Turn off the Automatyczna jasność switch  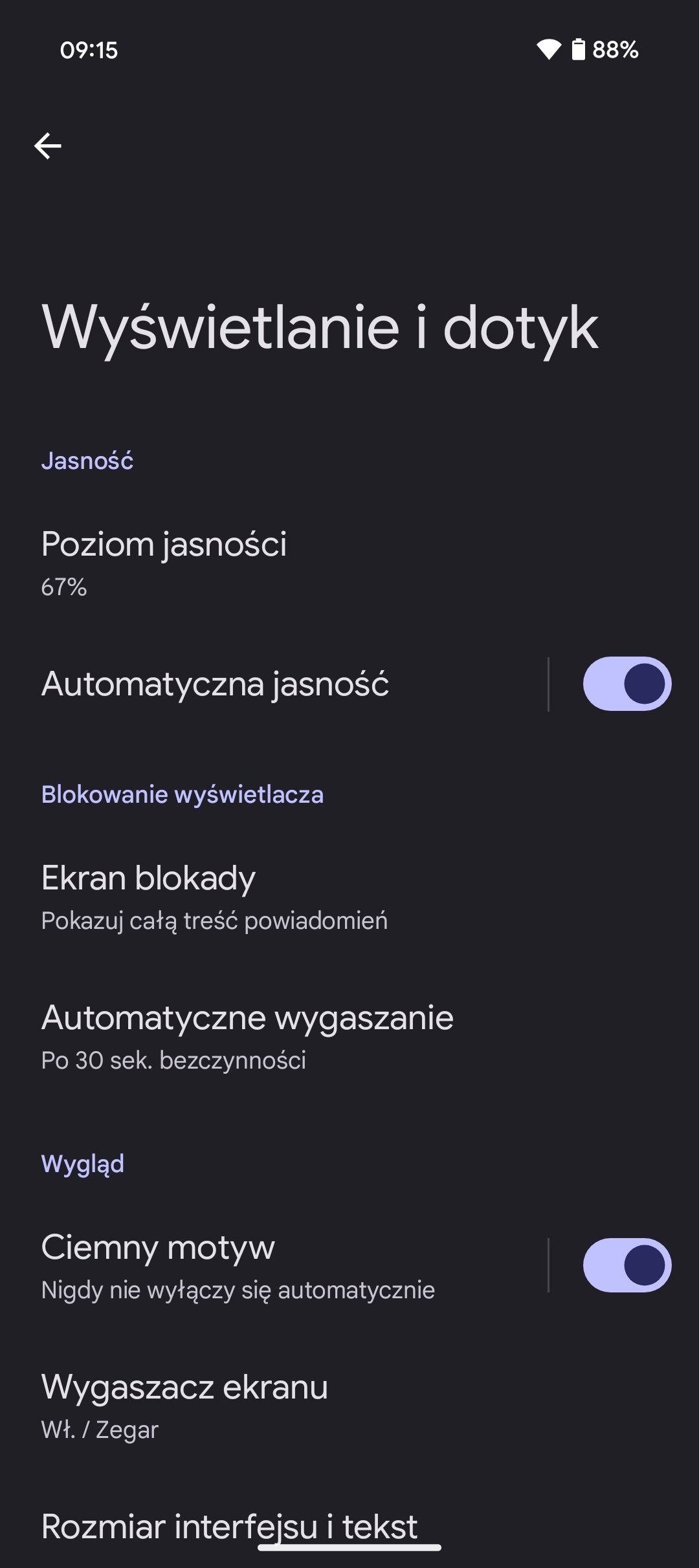point(626,684)
